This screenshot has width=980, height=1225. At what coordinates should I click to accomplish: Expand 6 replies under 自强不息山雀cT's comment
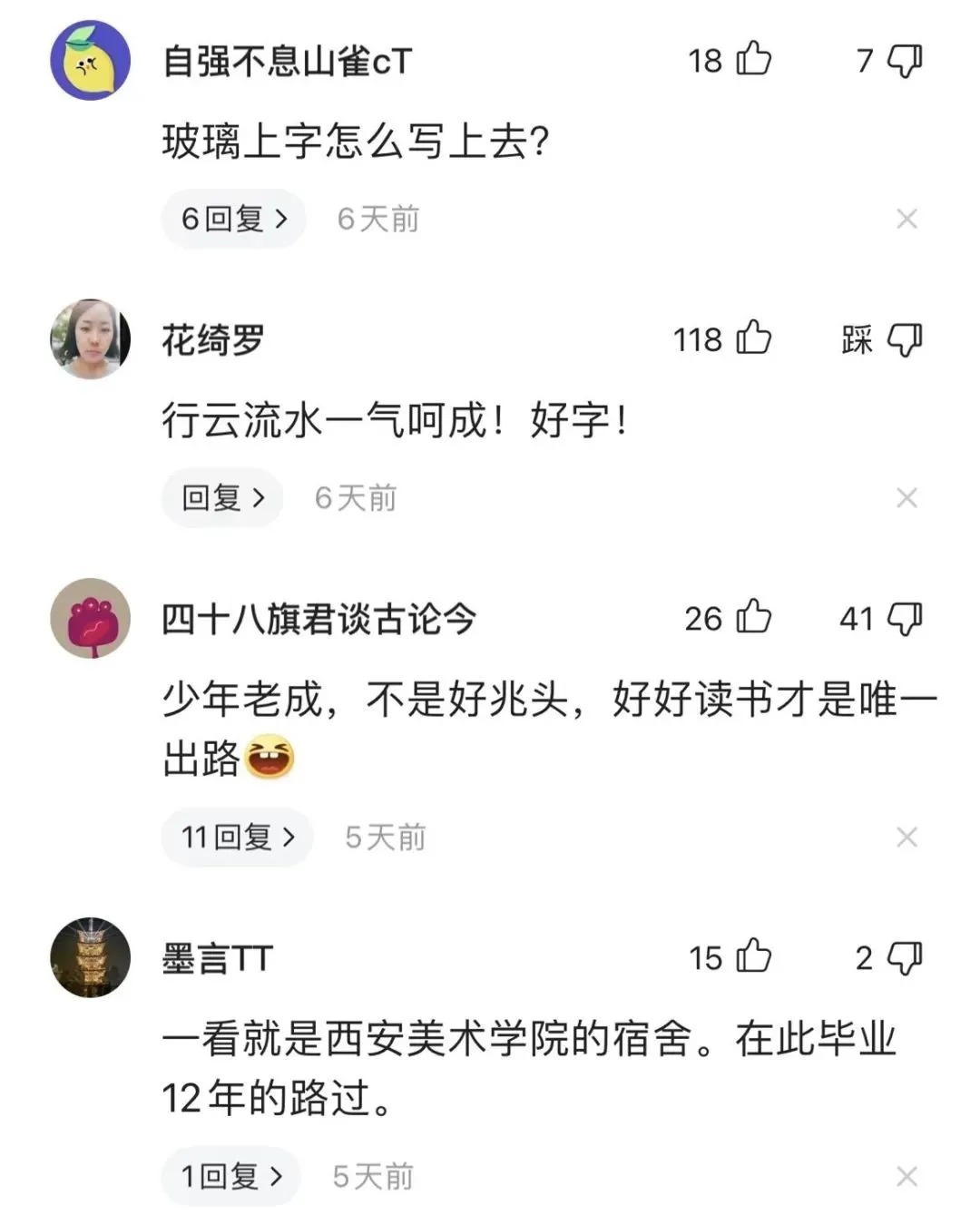(x=234, y=219)
